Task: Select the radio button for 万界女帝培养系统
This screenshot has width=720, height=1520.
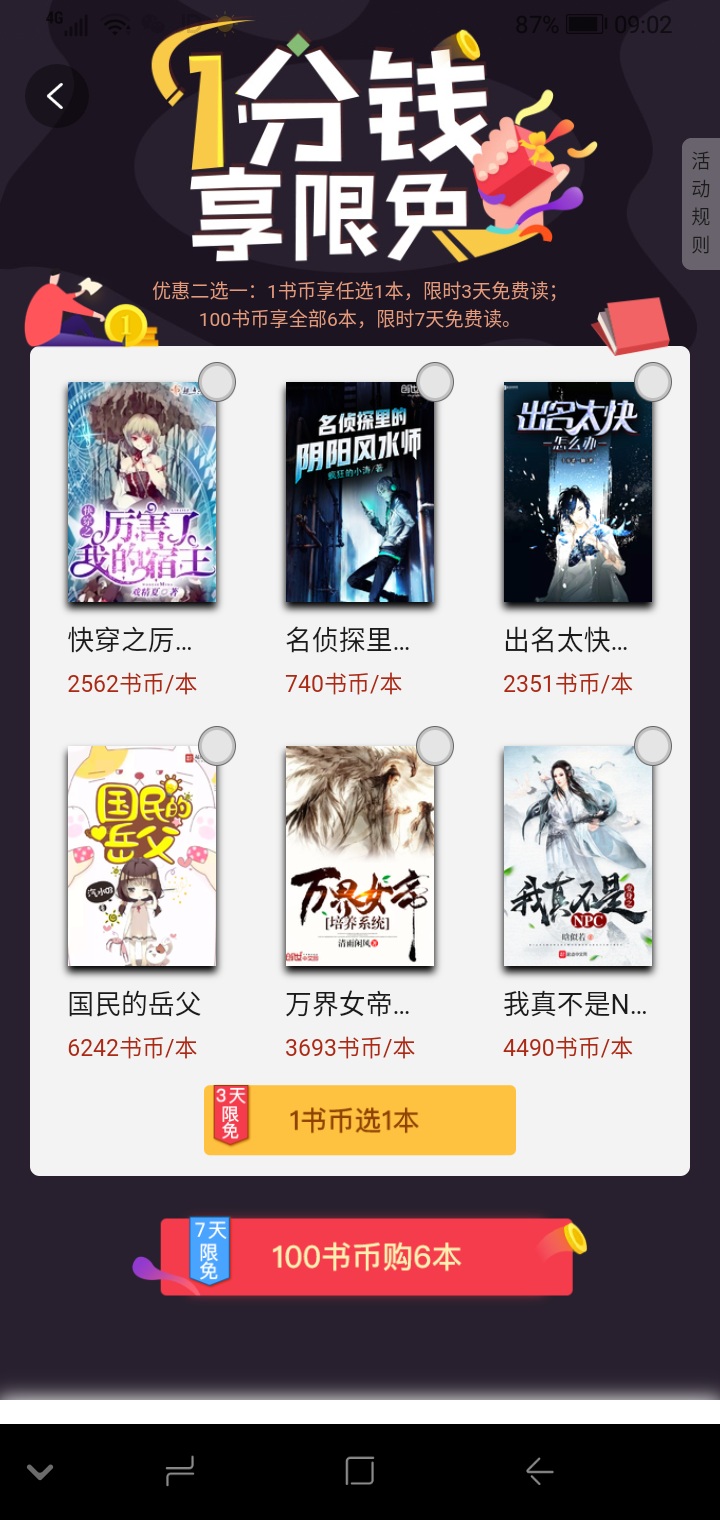Action: [435, 746]
